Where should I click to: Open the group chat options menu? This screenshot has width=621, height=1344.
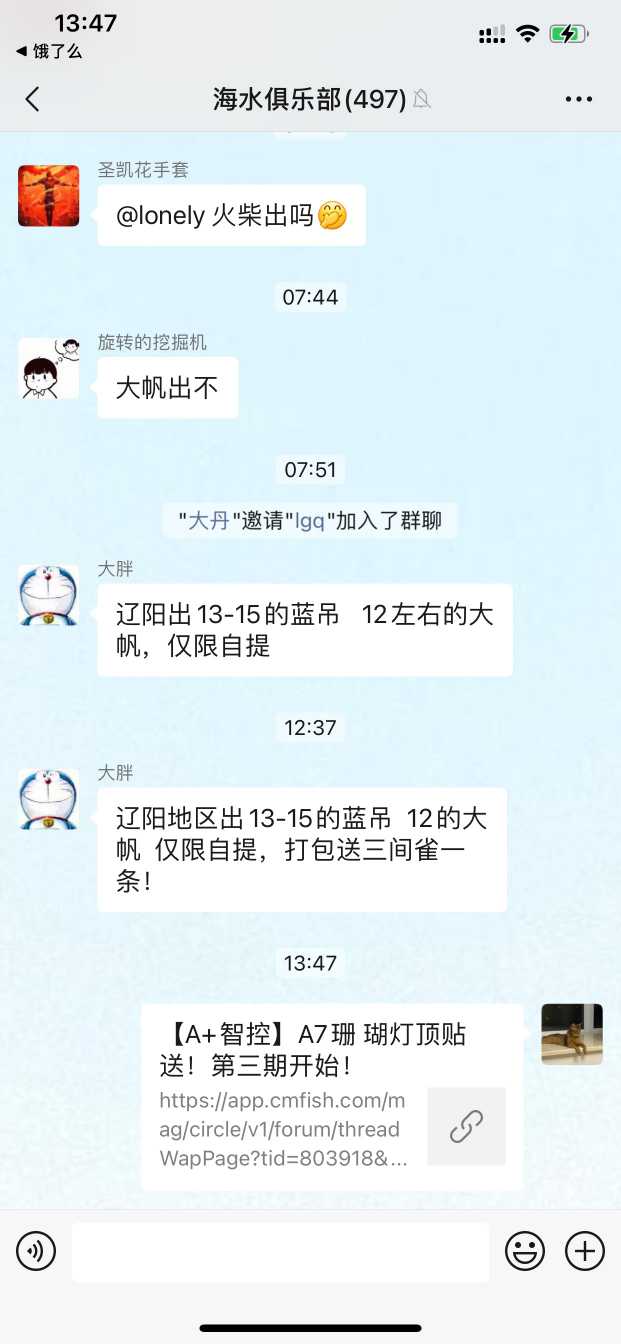coord(579,98)
